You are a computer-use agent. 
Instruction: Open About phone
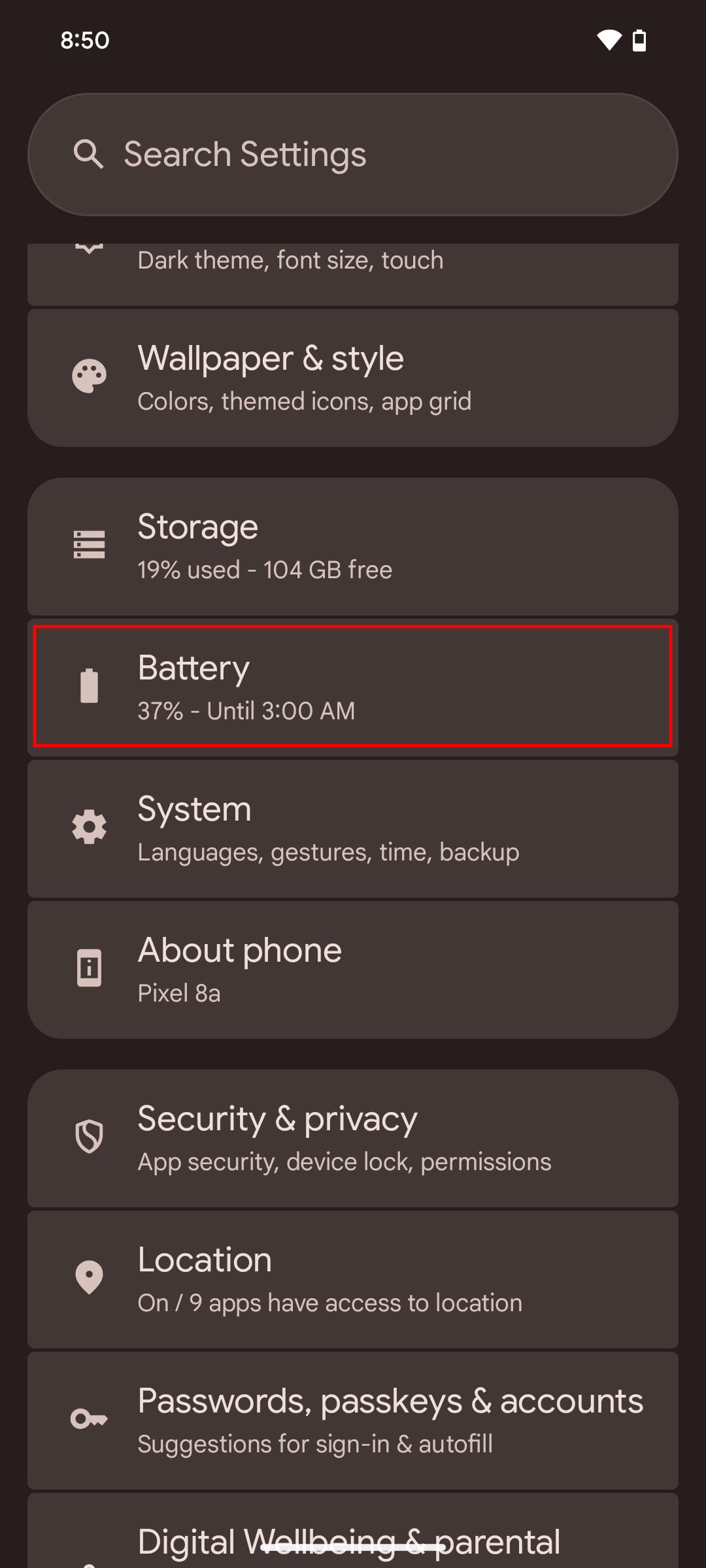point(353,970)
